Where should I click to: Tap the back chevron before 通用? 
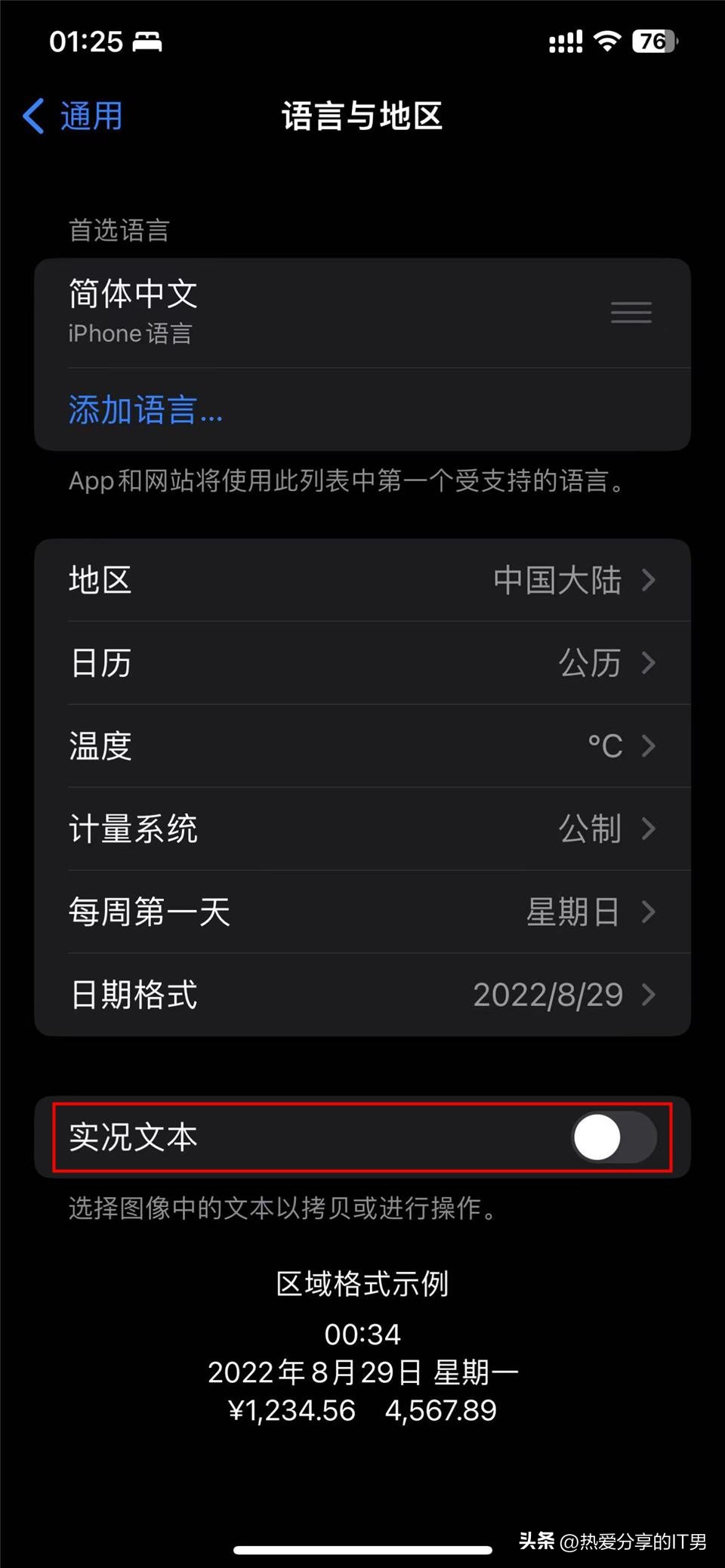coord(32,116)
